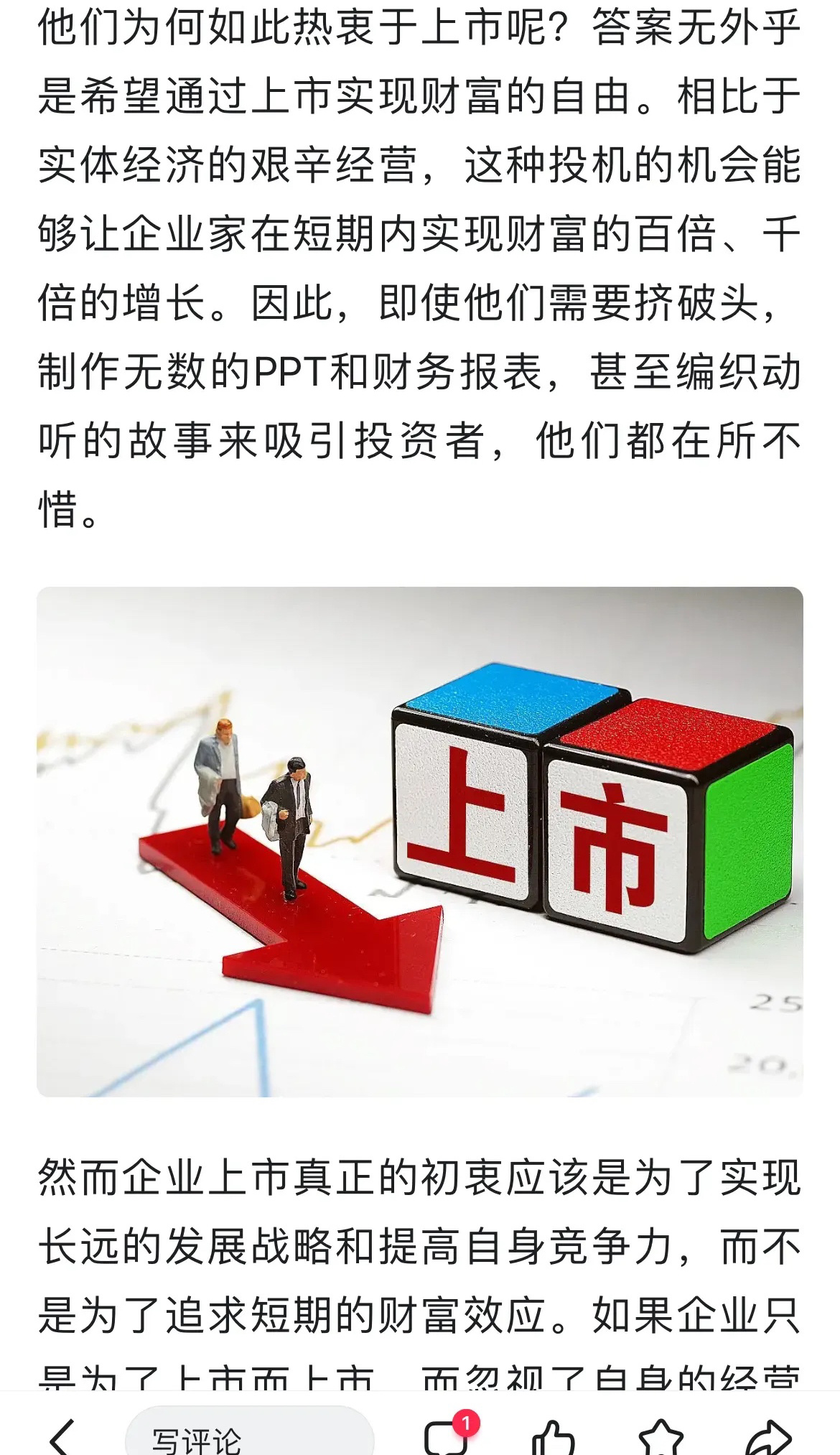Screen dimensions: 840x1455
Task: Go back using the bottom back arrow
Action: tap(62, 1437)
